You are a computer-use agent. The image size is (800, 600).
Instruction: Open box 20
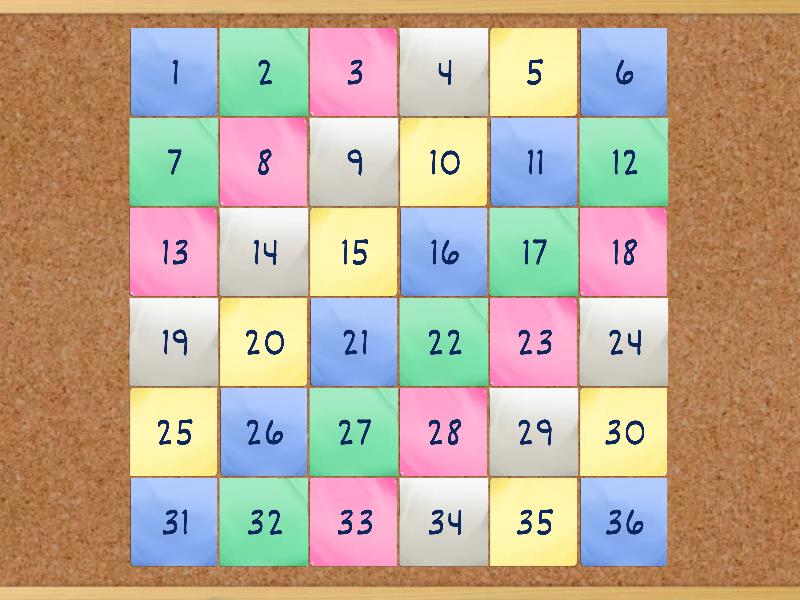(x=264, y=342)
